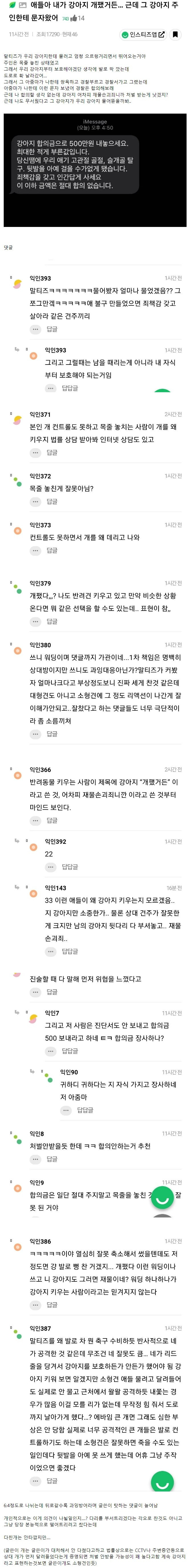Open more options on 익인373's comment

pyautogui.click(x=36, y=550)
